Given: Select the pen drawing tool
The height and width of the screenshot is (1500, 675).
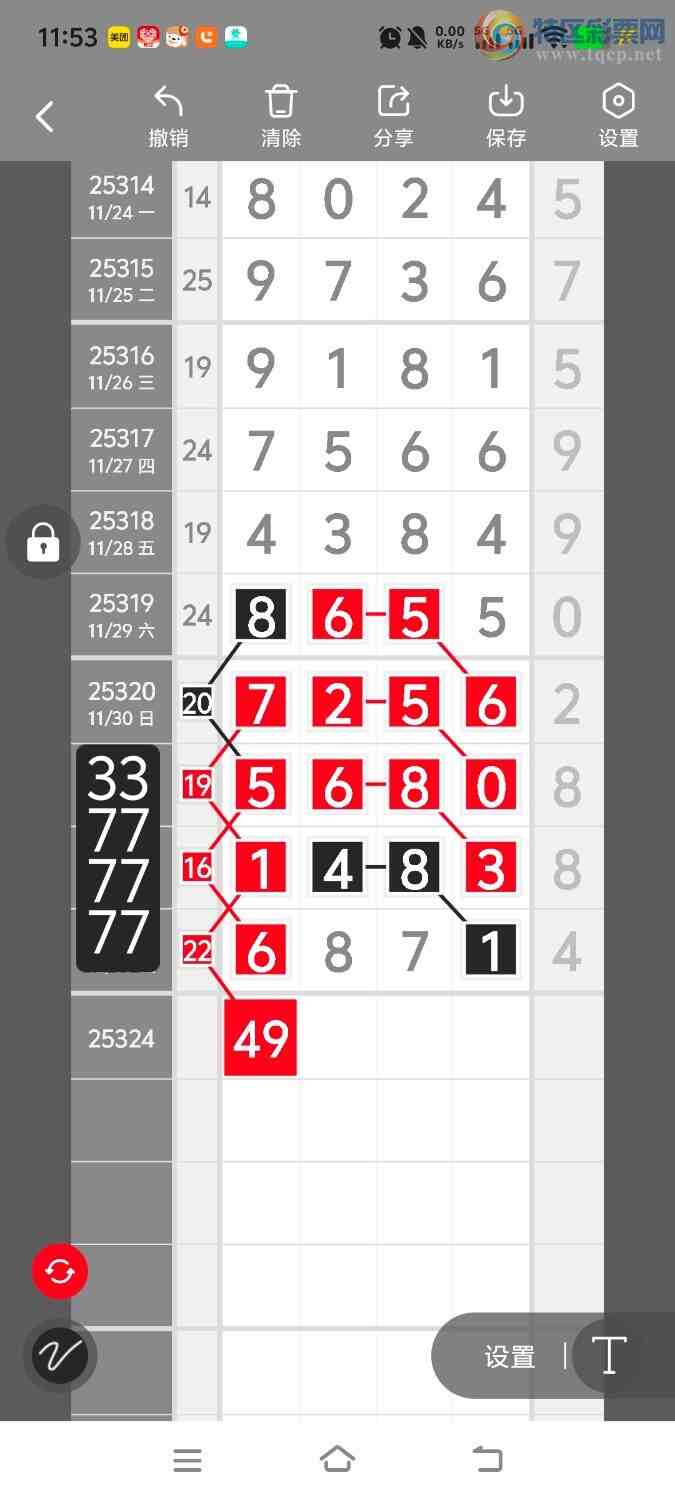Looking at the screenshot, I should [x=60, y=1356].
